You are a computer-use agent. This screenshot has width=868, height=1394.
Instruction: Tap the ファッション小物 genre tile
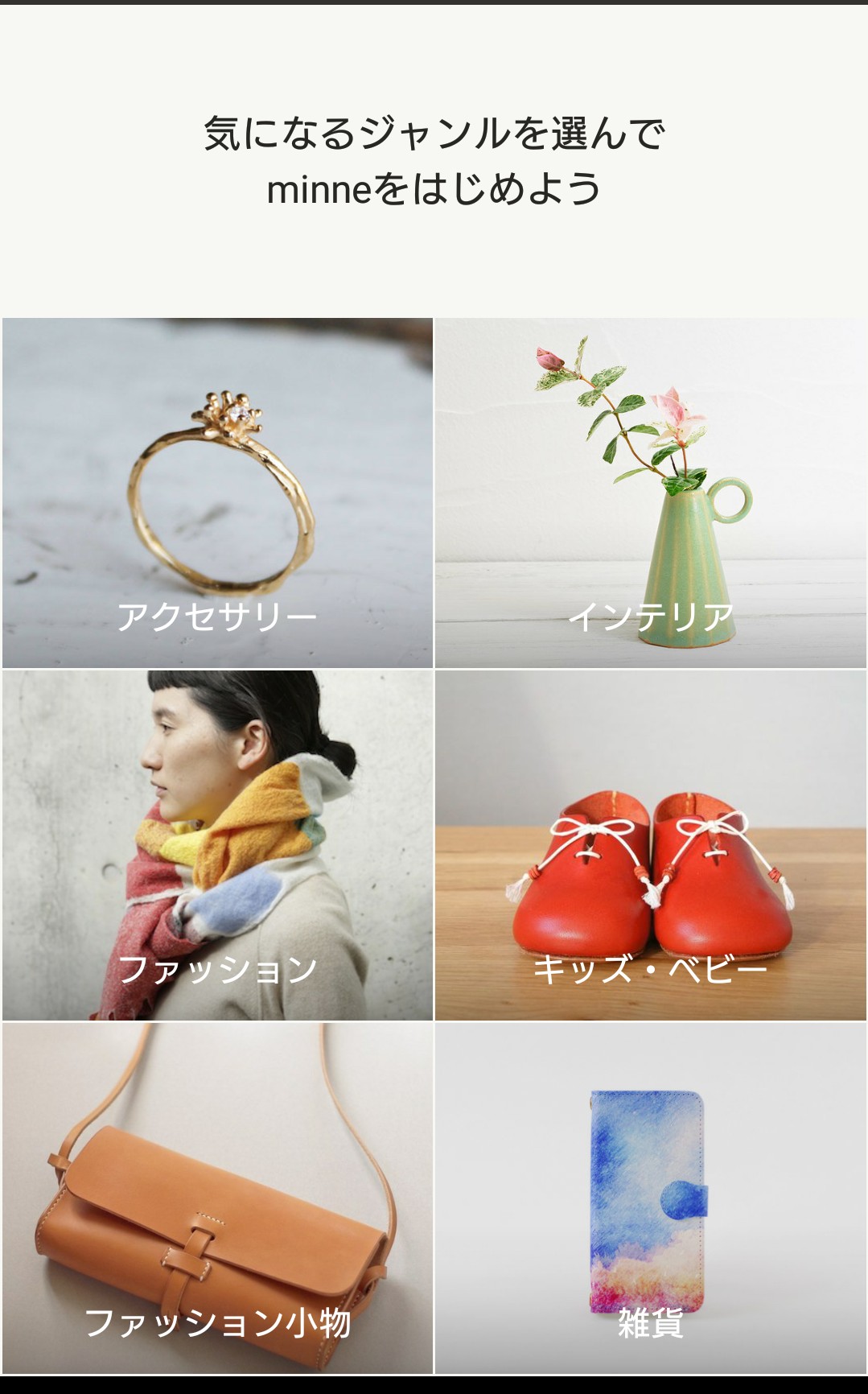click(217, 1198)
